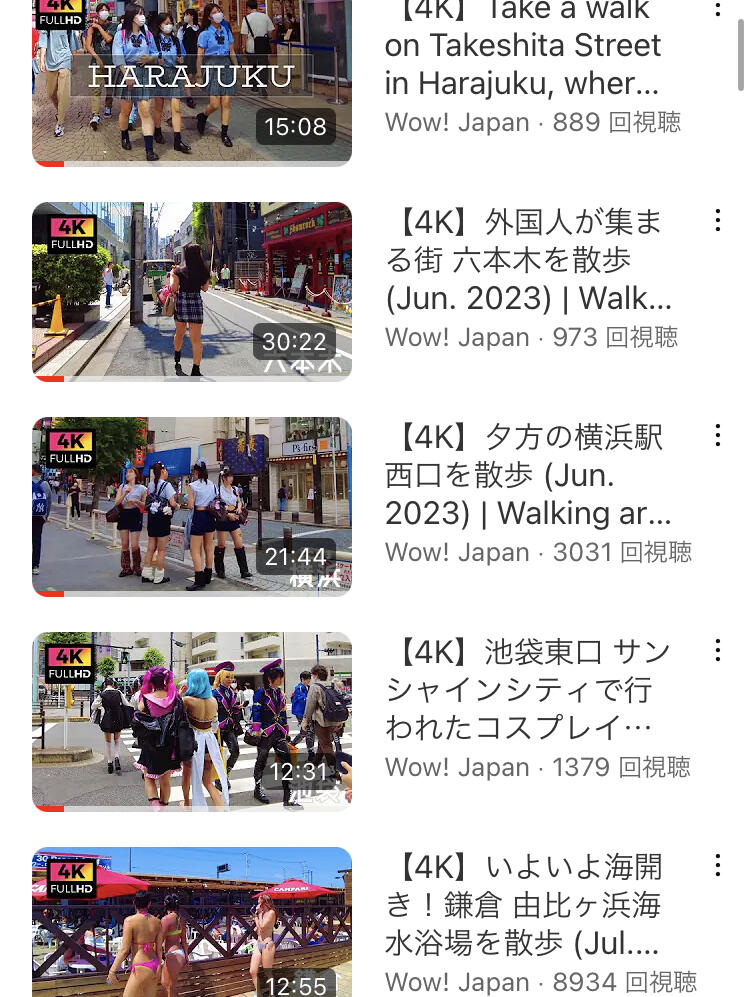The height and width of the screenshot is (997, 750).
Task: Open options menu for Takeshita Street video
Action: tap(718, 9)
